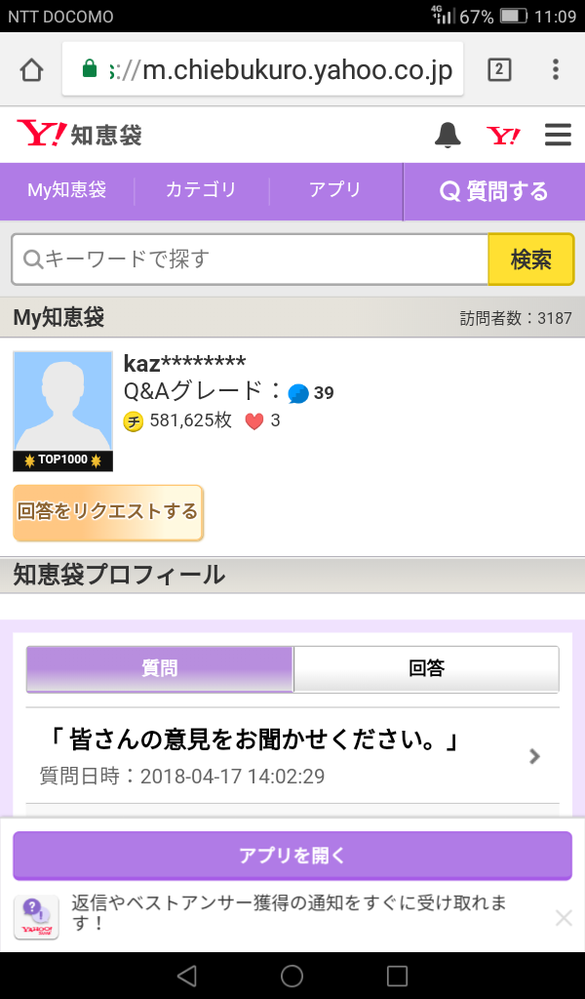Dismiss the app promotion banner

[563, 918]
